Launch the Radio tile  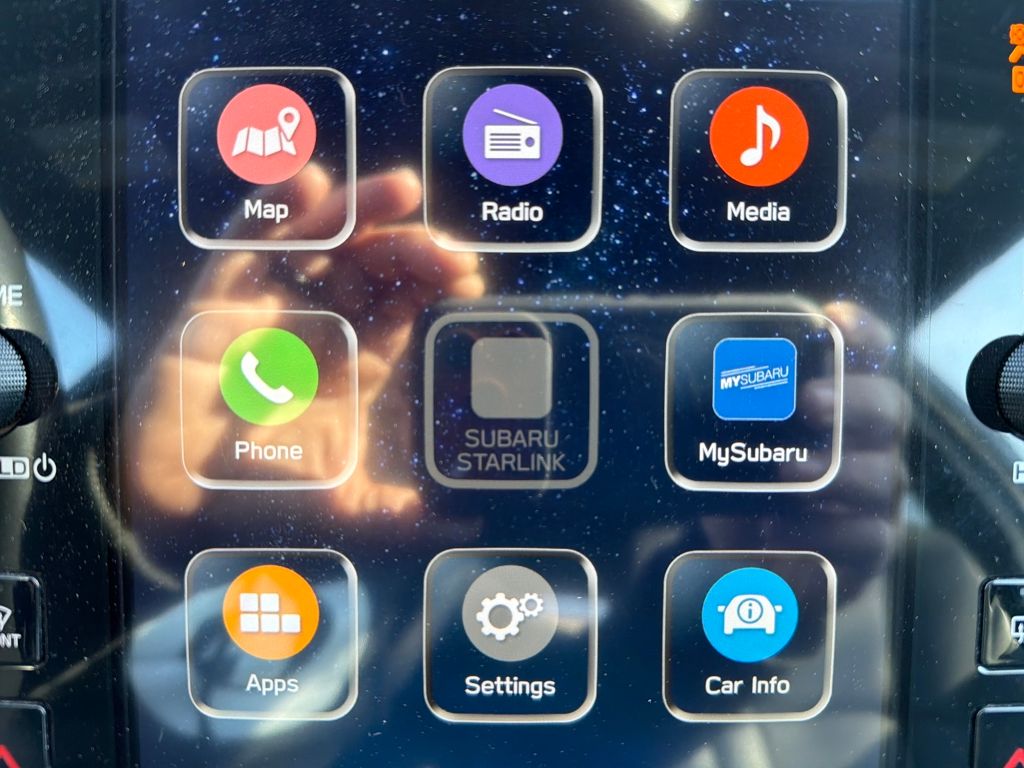click(512, 155)
